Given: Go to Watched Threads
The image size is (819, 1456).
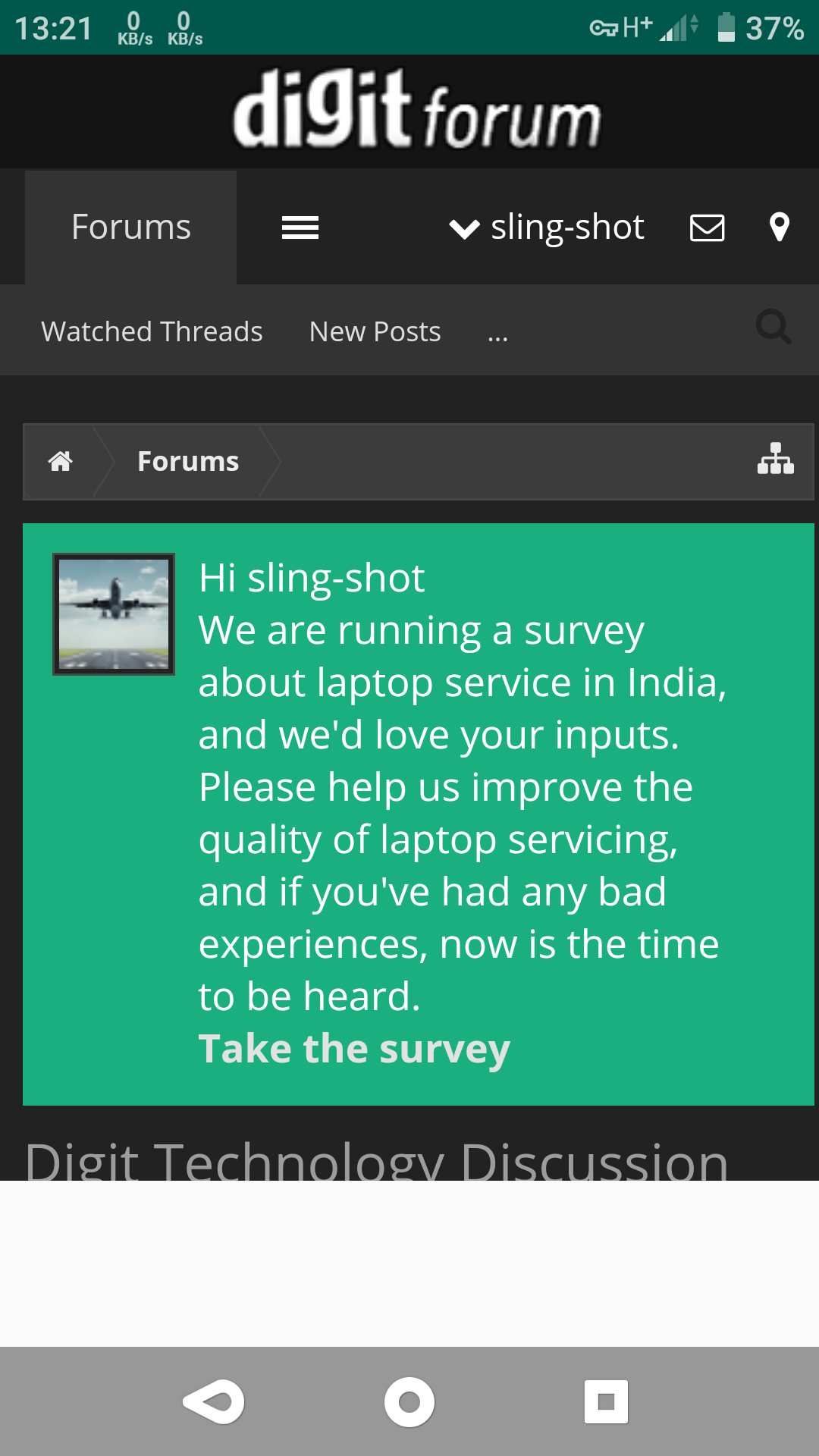Looking at the screenshot, I should click(152, 331).
